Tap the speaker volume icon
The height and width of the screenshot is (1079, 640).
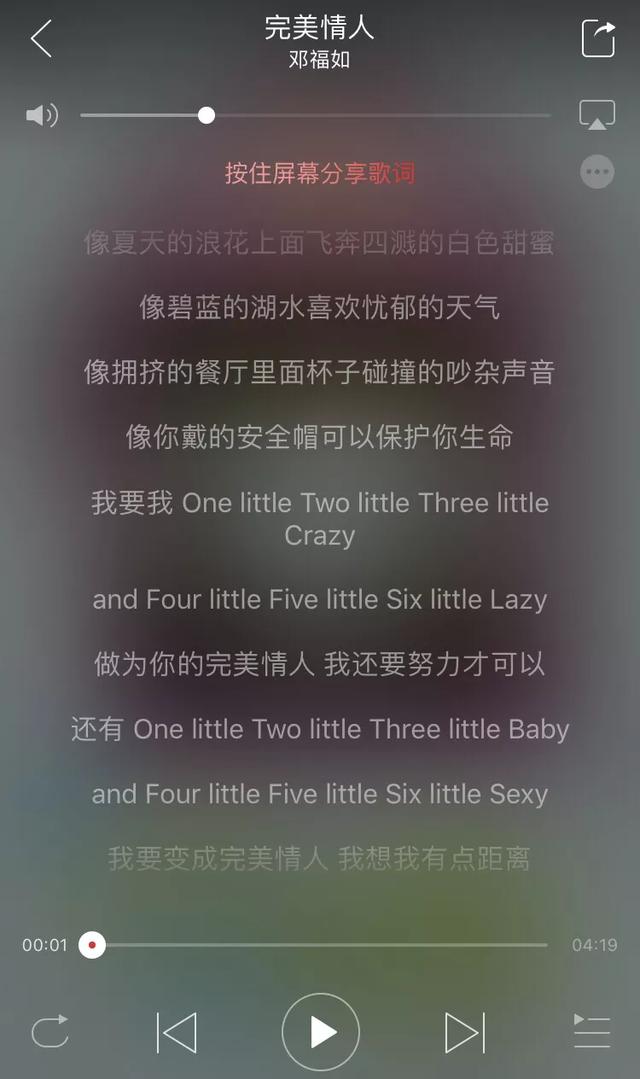[x=42, y=115]
